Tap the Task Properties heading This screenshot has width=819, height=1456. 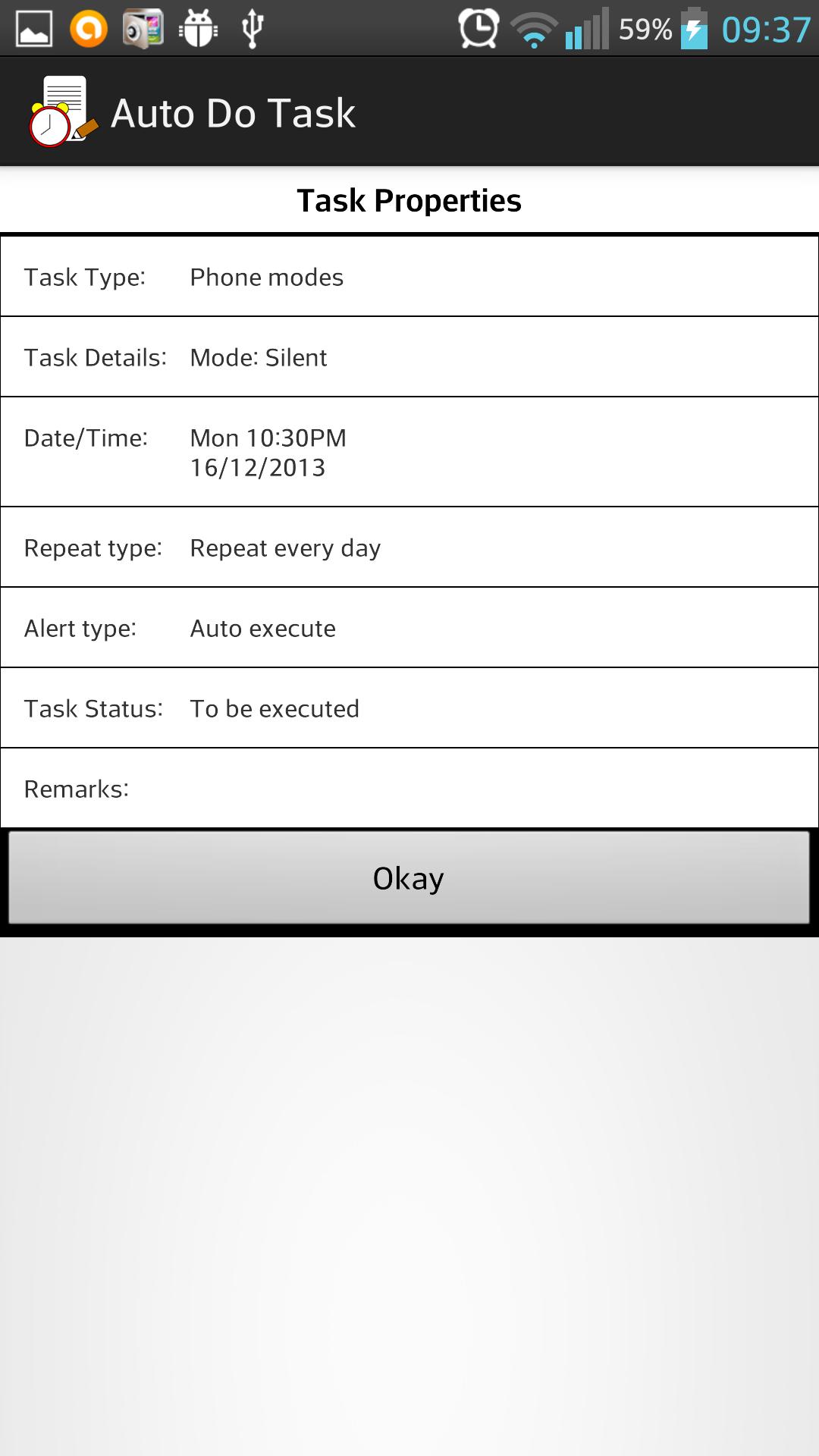(x=409, y=201)
